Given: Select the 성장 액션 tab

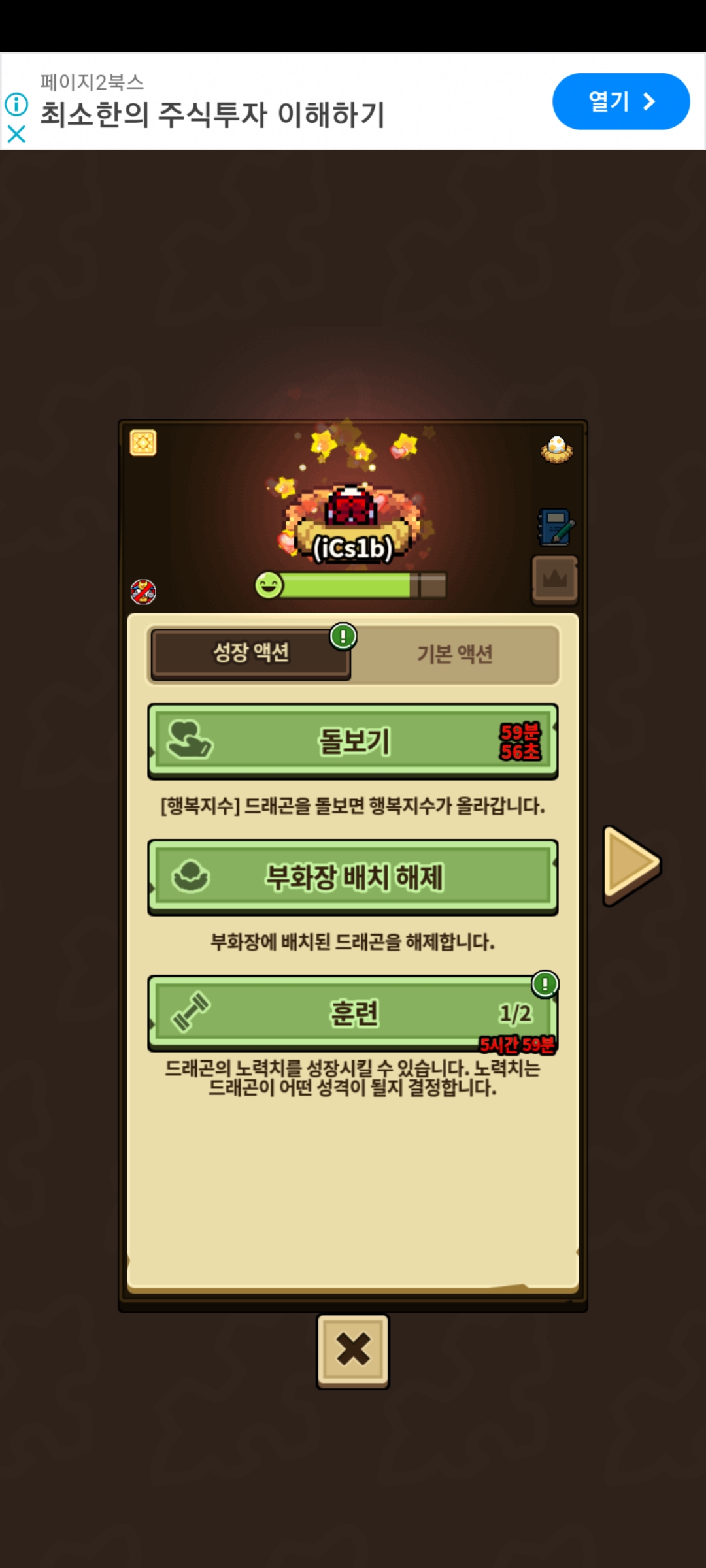Looking at the screenshot, I should click(251, 653).
